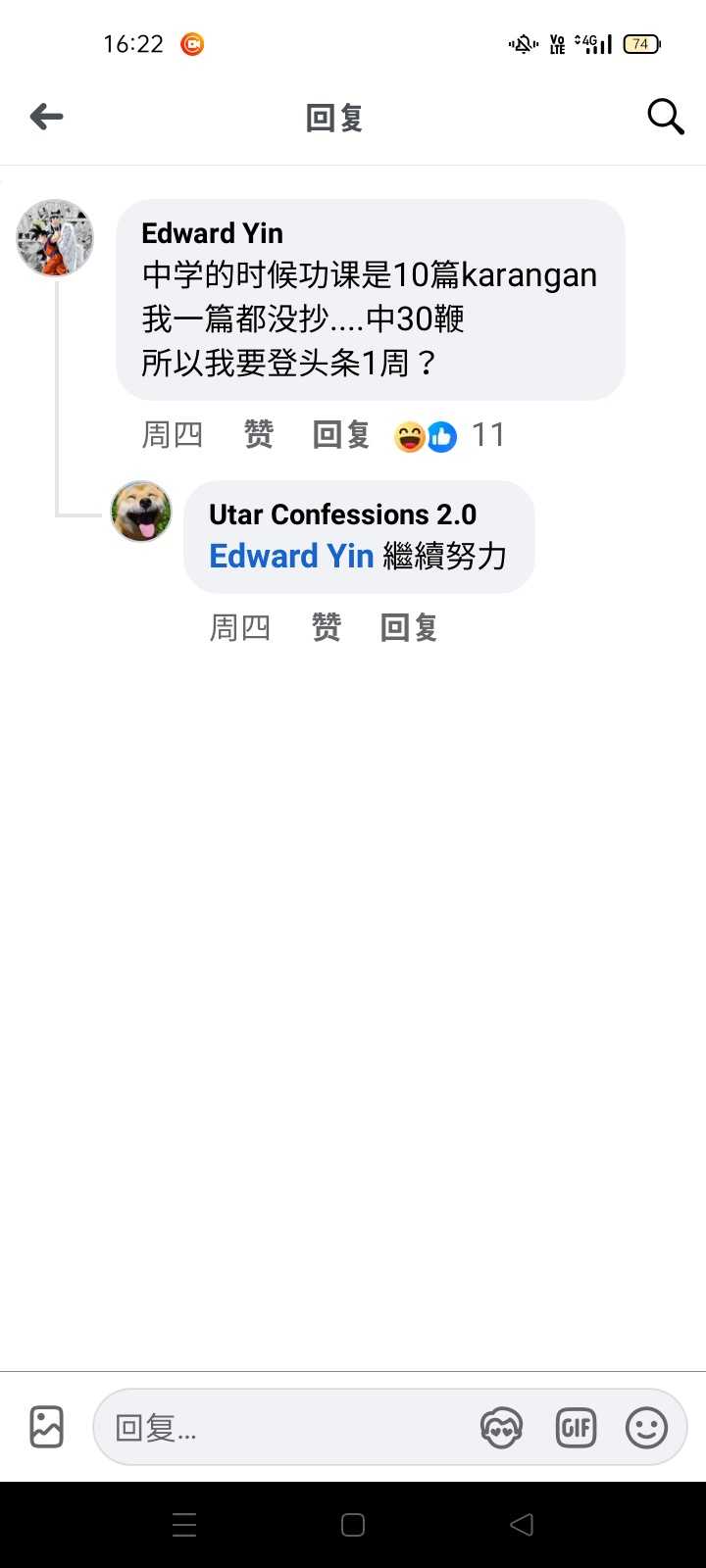The width and height of the screenshot is (706, 1568).
Task: Go back using the top arrow
Action: [x=47, y=118]
